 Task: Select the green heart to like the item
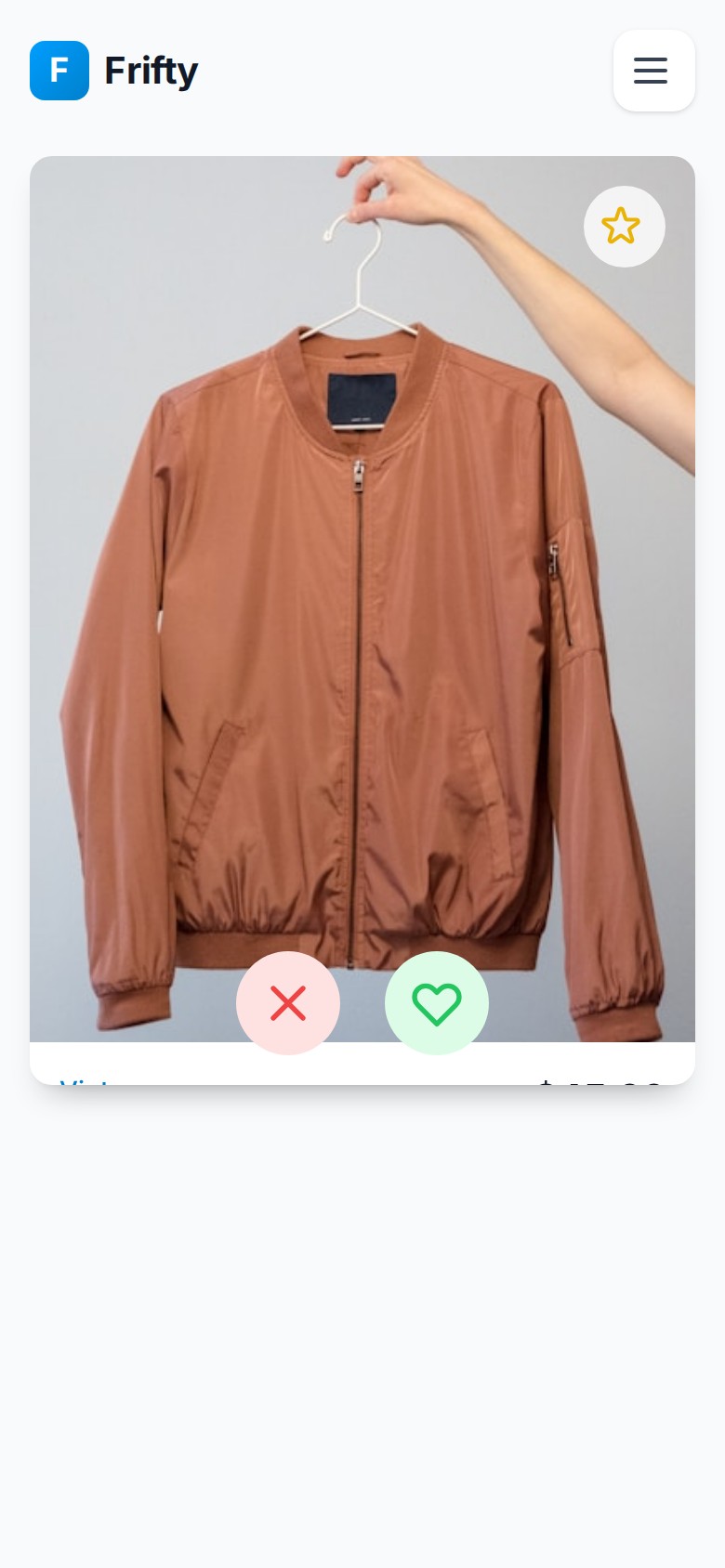[x=437, y=1003]
